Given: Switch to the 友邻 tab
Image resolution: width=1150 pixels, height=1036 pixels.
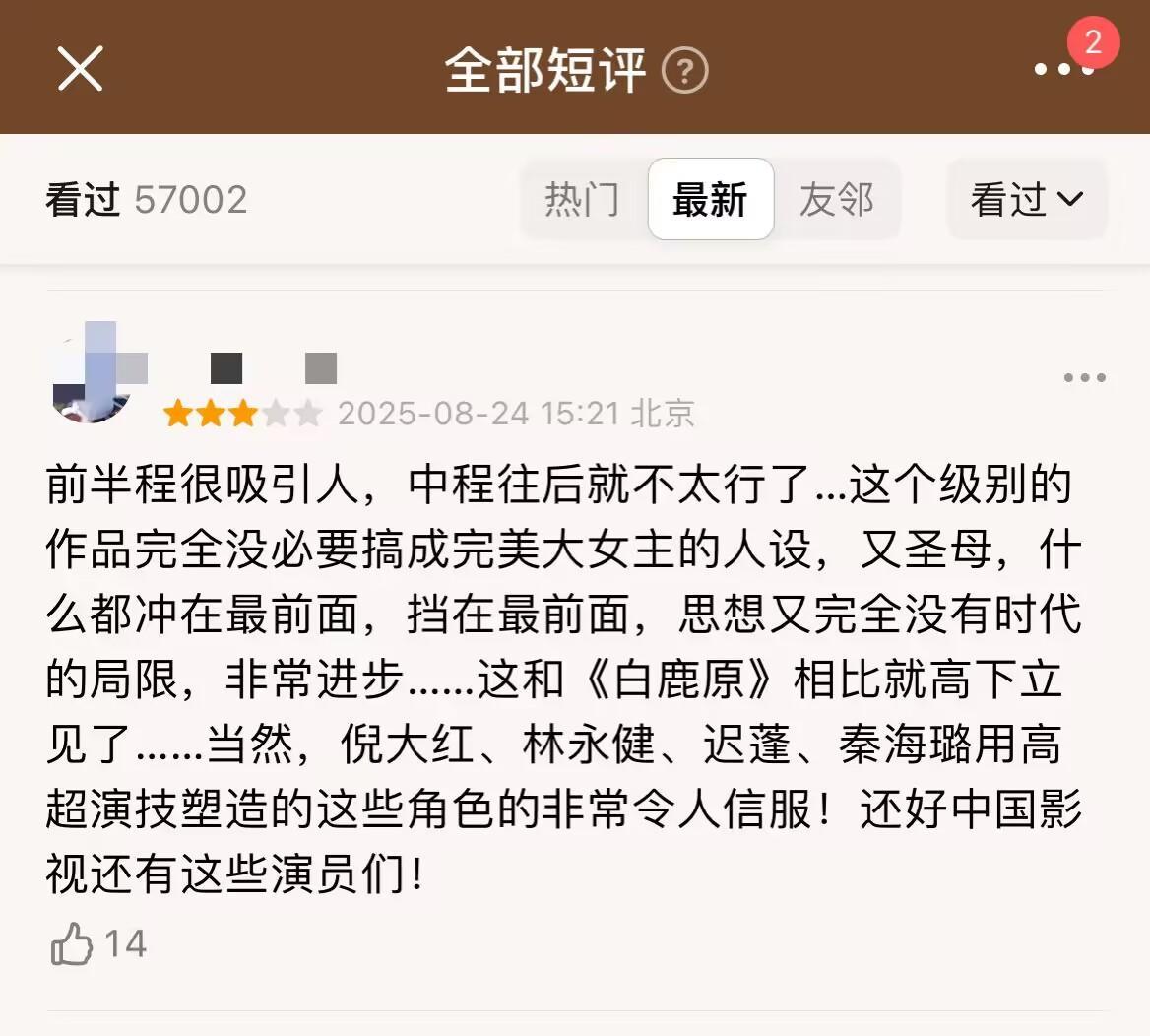Looking at the screenshot, I should [x=836, y=200].
